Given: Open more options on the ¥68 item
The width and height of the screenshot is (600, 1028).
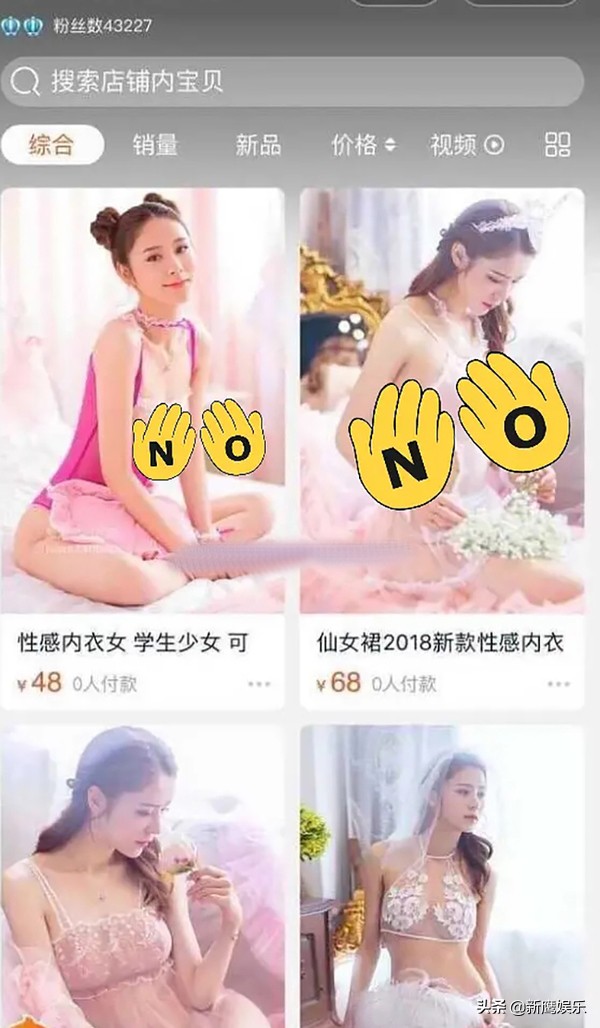Looking at the screenshot, I should [x=559, y=684].
